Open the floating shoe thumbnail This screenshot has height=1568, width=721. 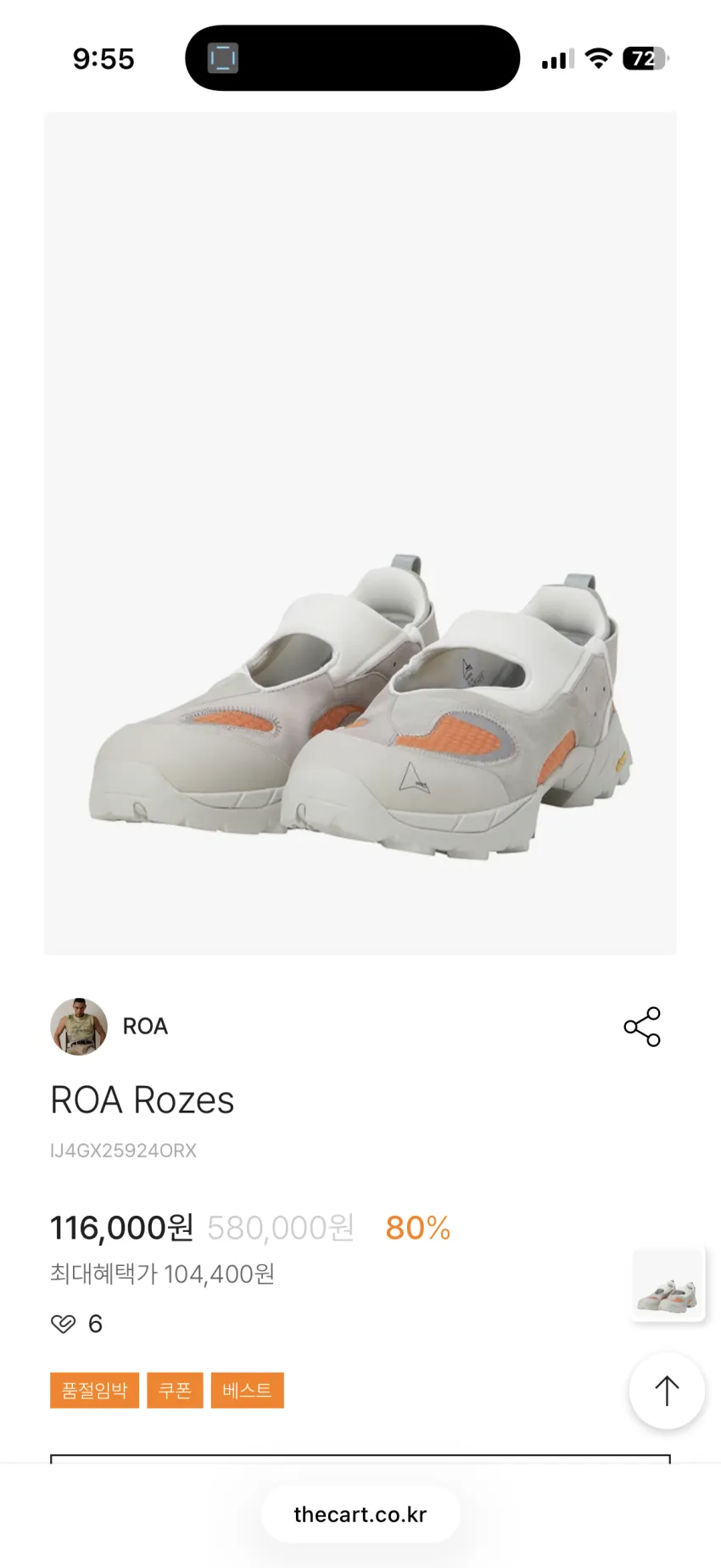(668, 1285)
